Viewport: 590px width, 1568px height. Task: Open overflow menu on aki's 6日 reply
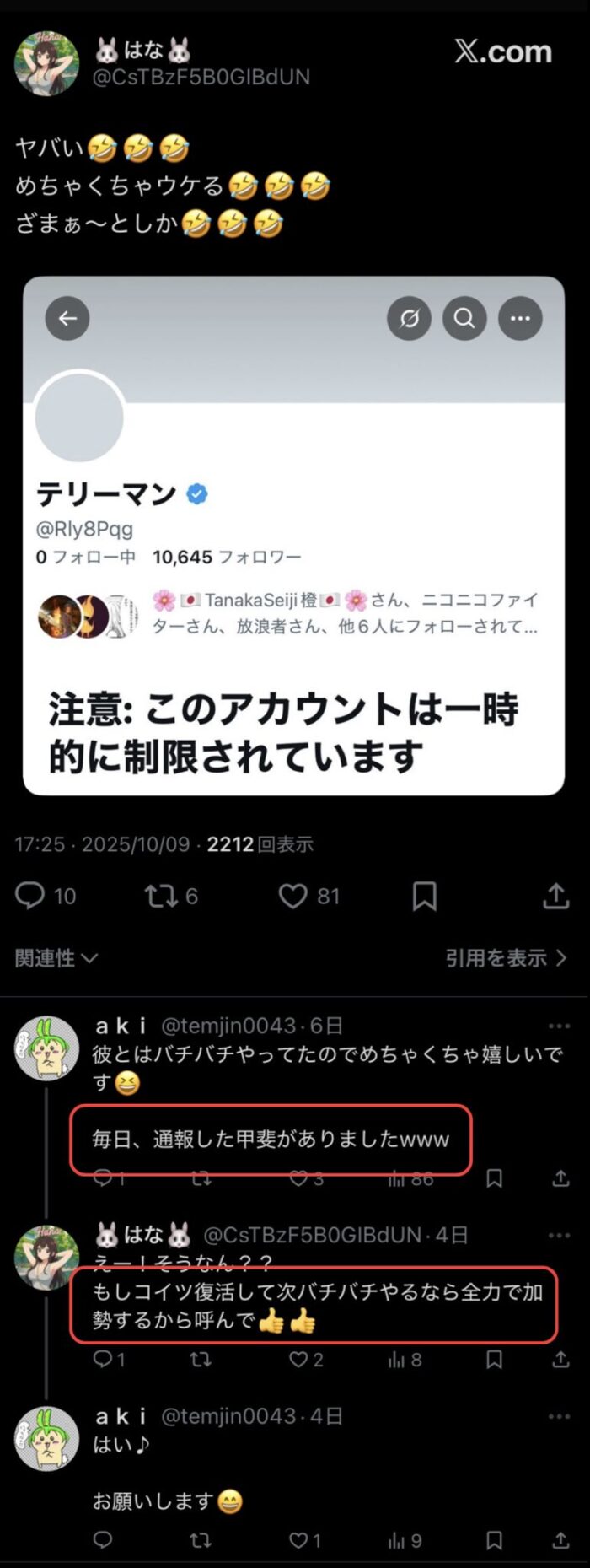coord(559,1026)
